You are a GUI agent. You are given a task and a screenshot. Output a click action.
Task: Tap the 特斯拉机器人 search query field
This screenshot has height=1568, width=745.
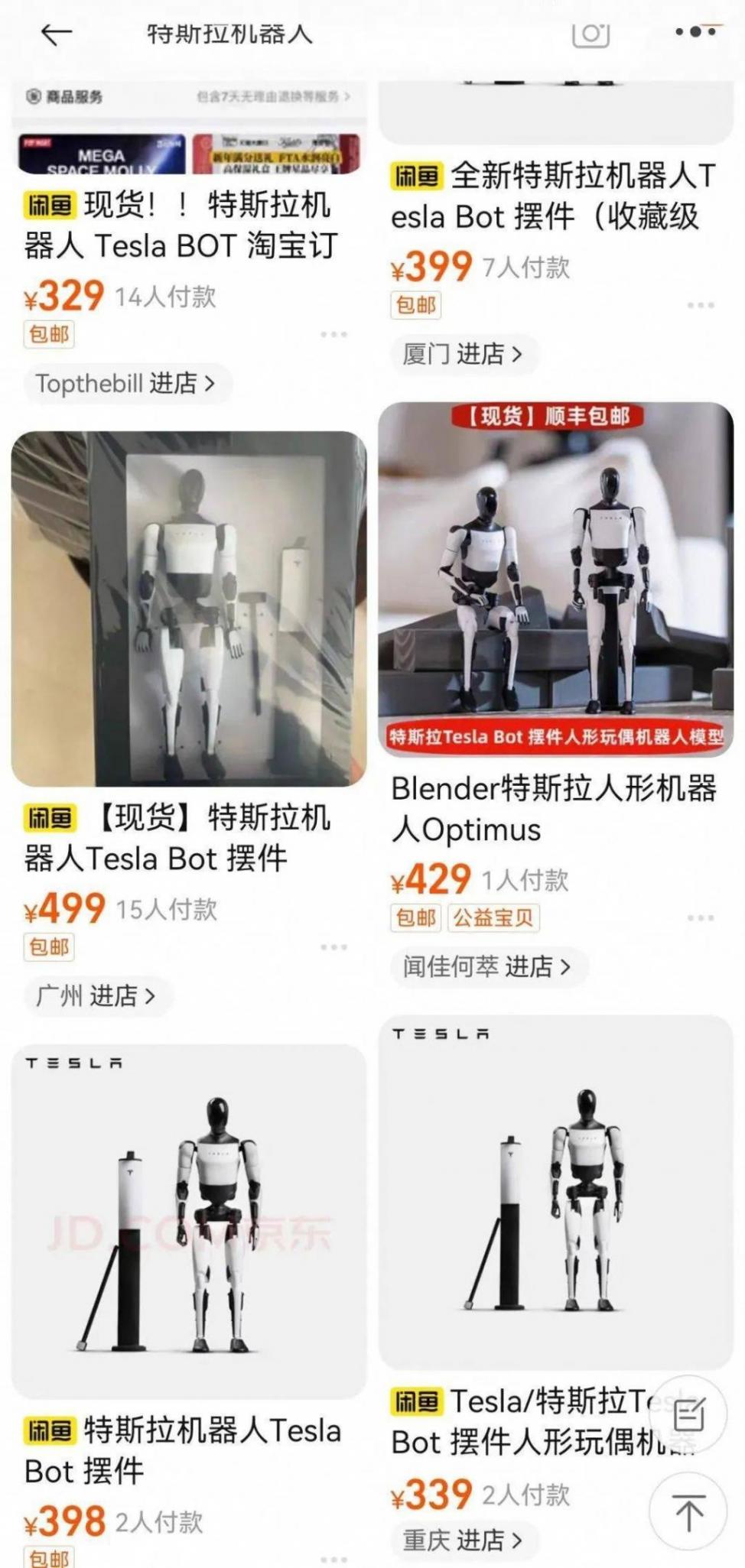point(229,34)
